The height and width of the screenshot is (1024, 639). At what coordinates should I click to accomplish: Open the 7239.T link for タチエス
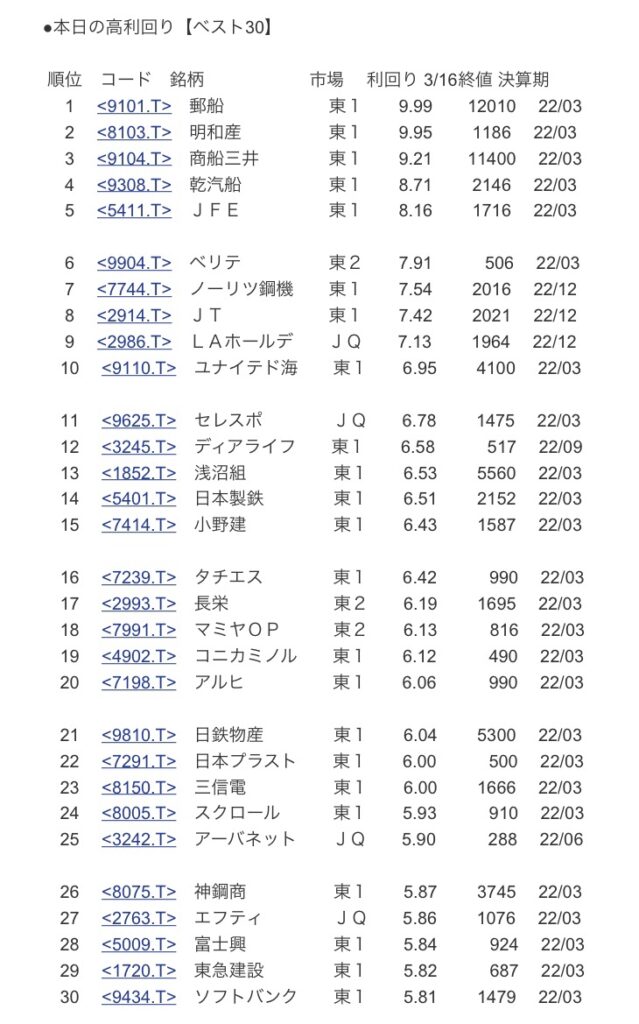tap(138, 577)
